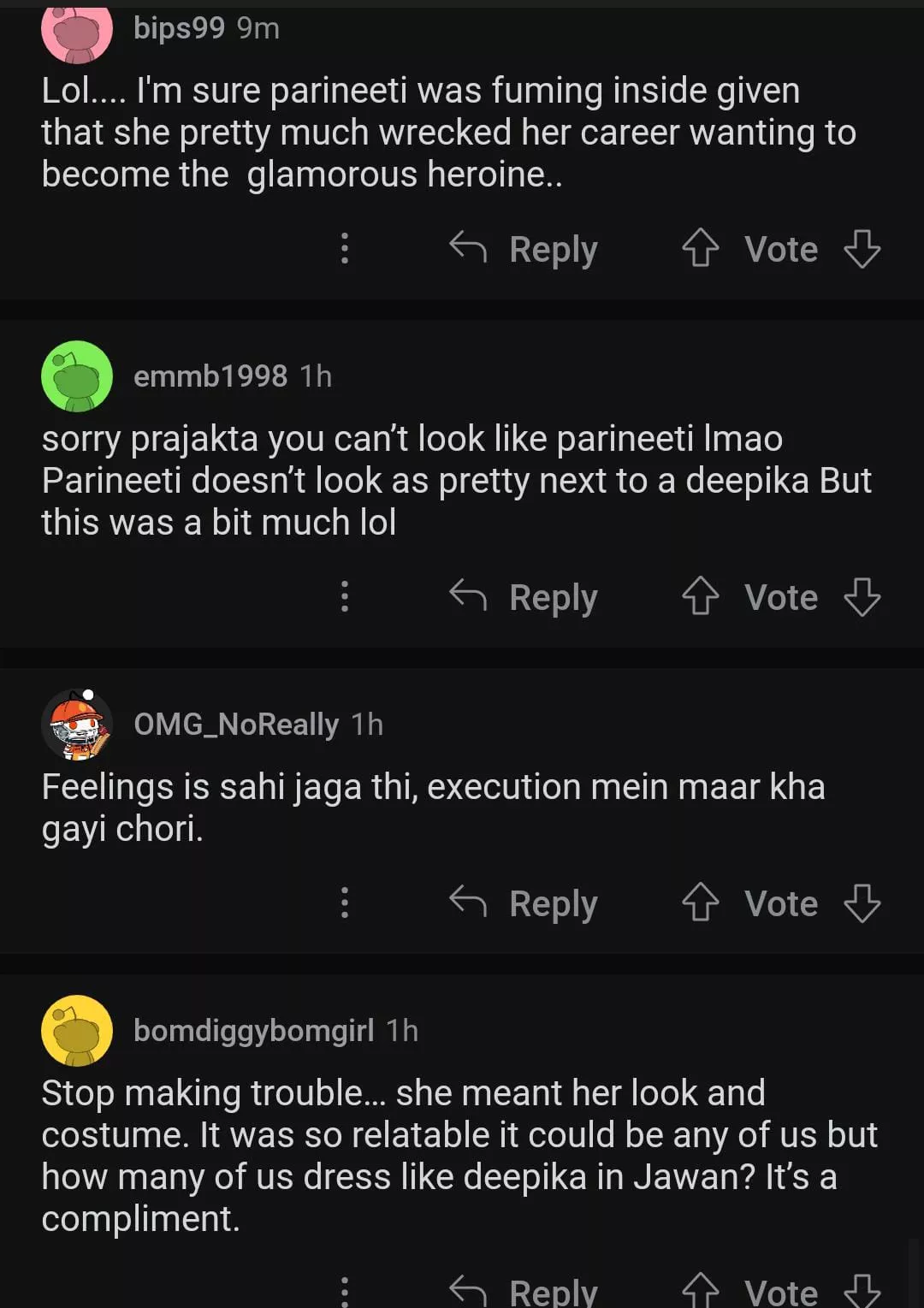Open overflow menu on emmb1998's comment

coord(345,596)
